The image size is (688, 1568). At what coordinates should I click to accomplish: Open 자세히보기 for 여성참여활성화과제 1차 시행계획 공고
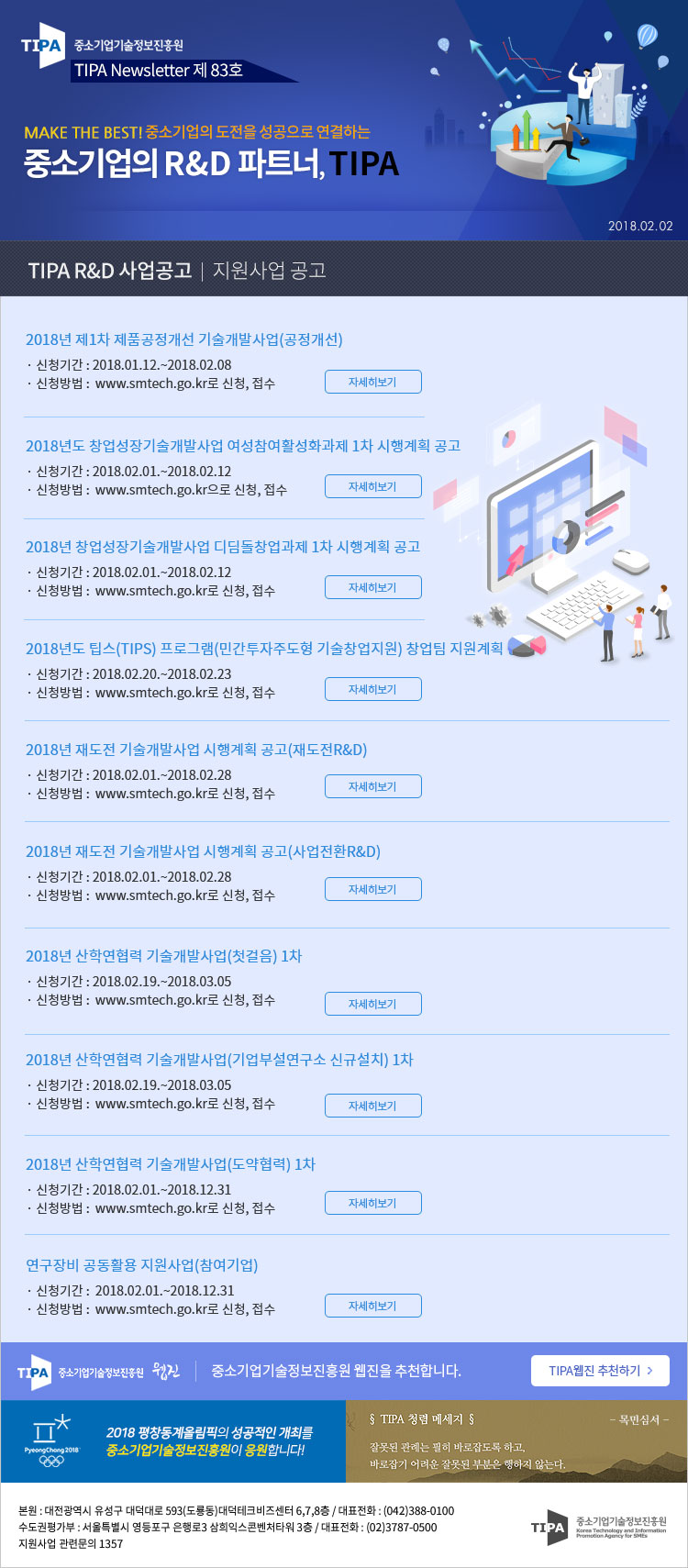click(372, 486)
